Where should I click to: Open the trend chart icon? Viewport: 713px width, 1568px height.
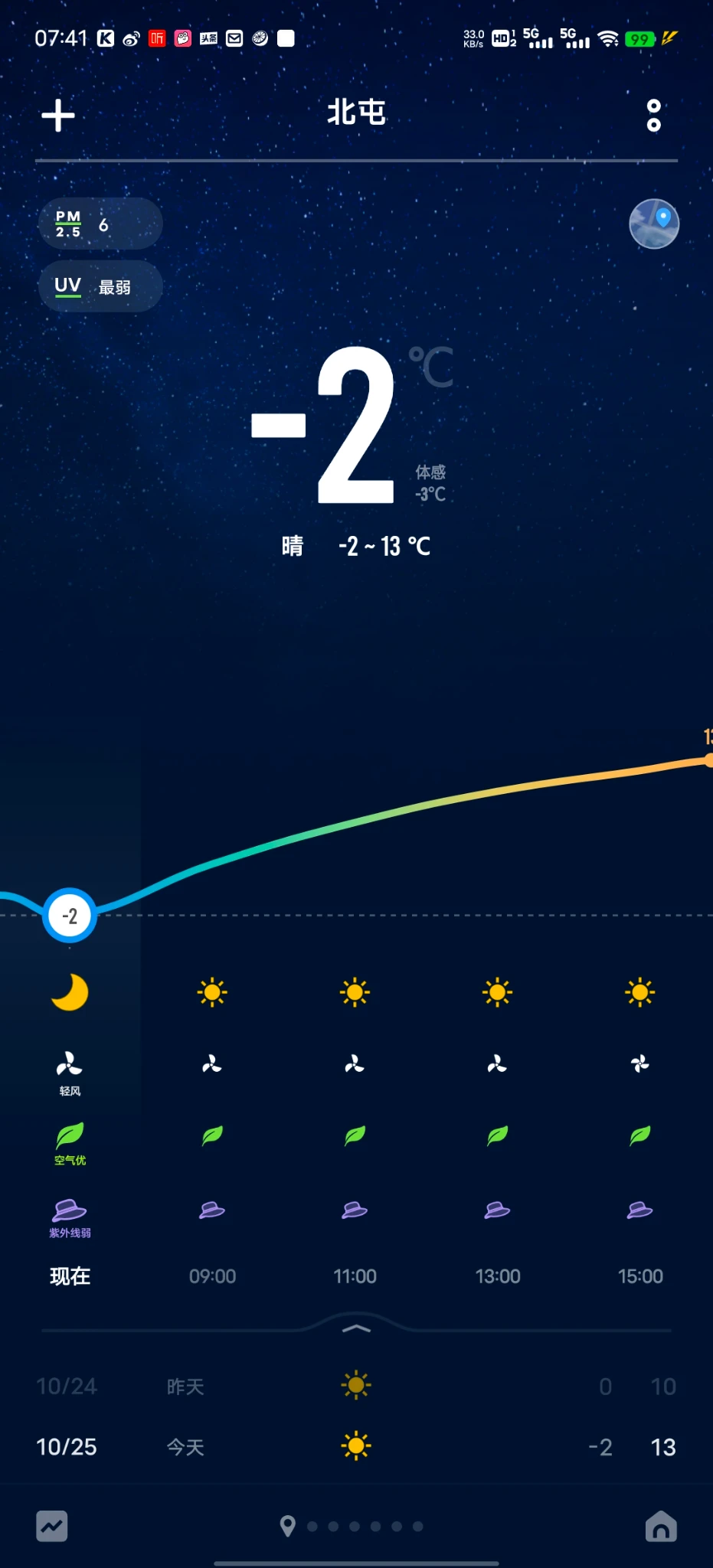coord(52,1526)
